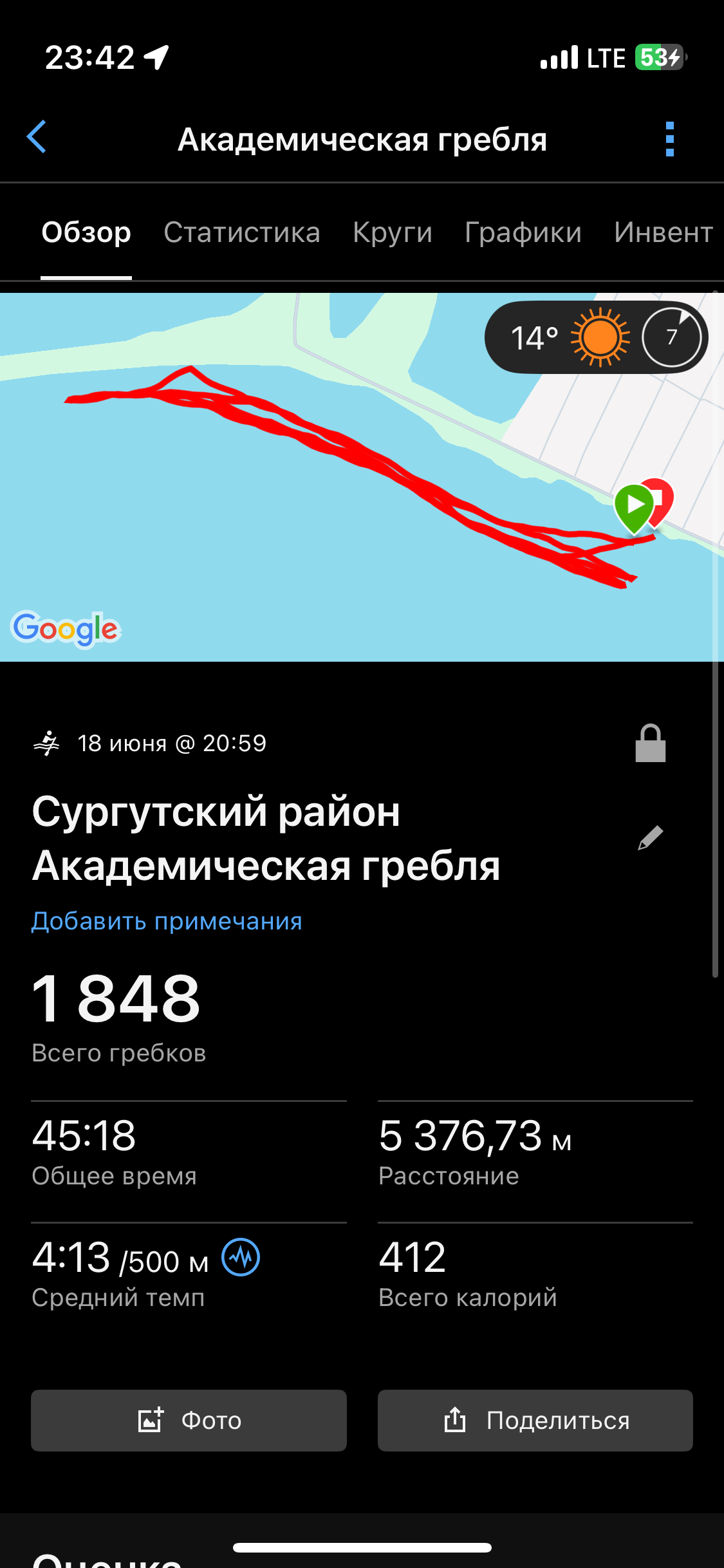Share activity via Поделиться button

coord(535,1421)
